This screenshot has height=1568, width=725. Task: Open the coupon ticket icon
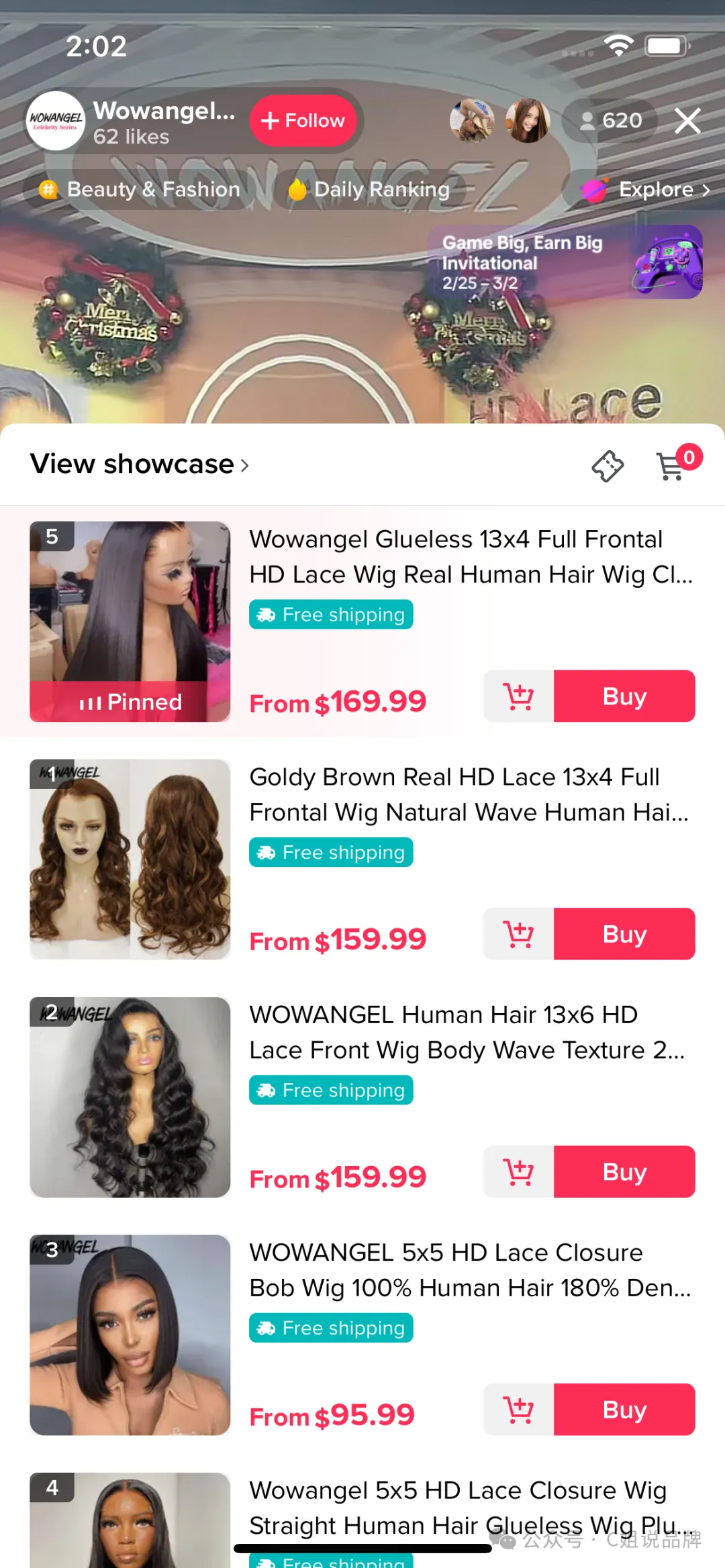(608, 466)
